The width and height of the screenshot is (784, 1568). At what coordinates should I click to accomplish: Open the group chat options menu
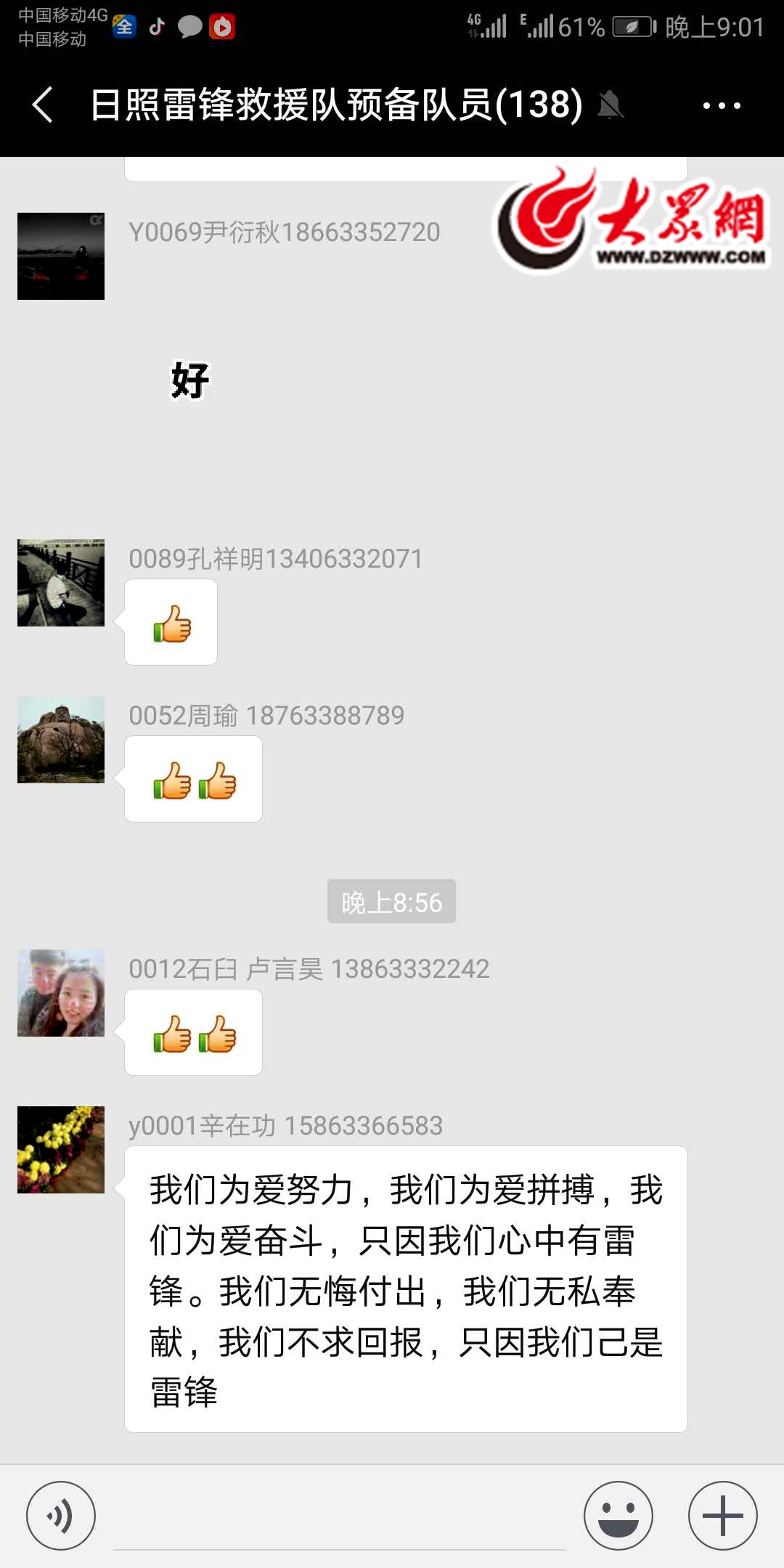click(x=722, y=106)
